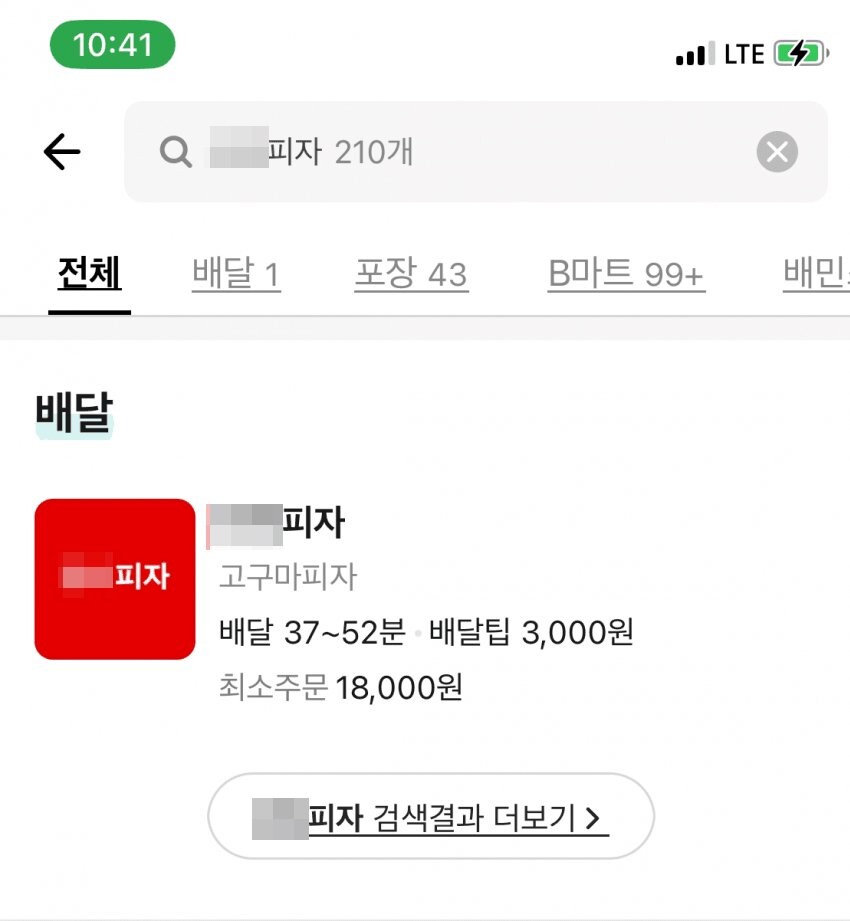Tap the chevron on the 더보기 button
The width and height of the screenshot is (850, 921).
[x=596, y=816]
